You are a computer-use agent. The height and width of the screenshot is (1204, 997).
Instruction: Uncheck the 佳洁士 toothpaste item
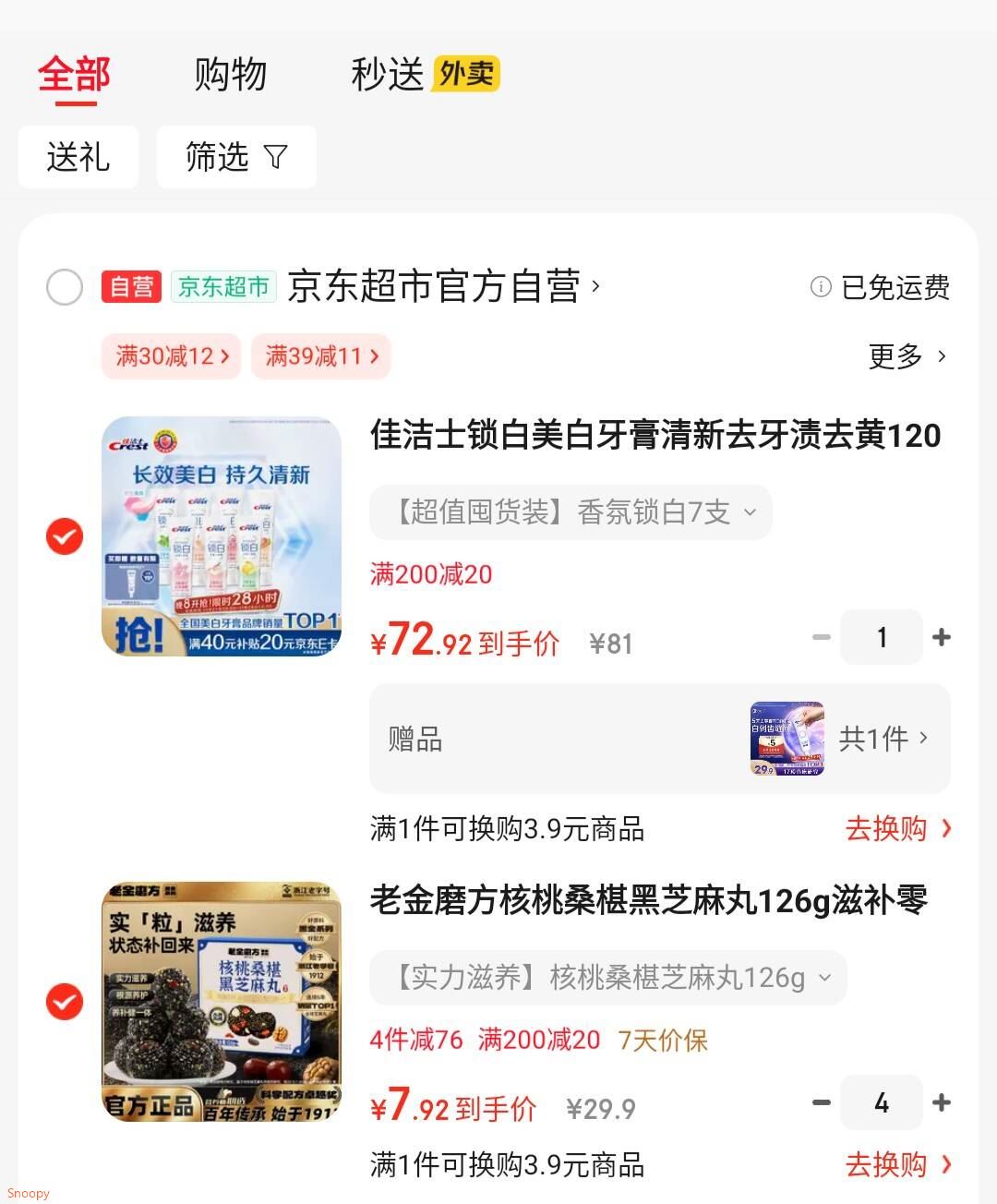65,536
